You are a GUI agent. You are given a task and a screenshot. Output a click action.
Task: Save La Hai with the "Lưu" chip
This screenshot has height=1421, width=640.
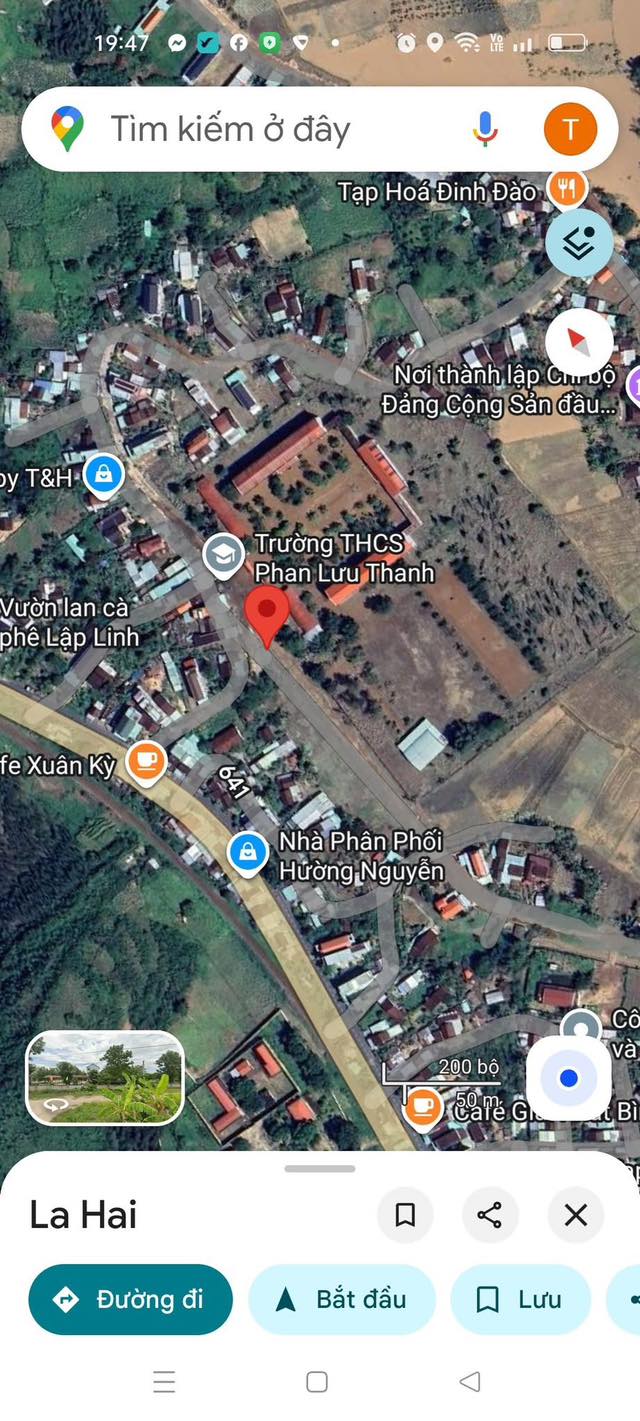(520, 1299)
